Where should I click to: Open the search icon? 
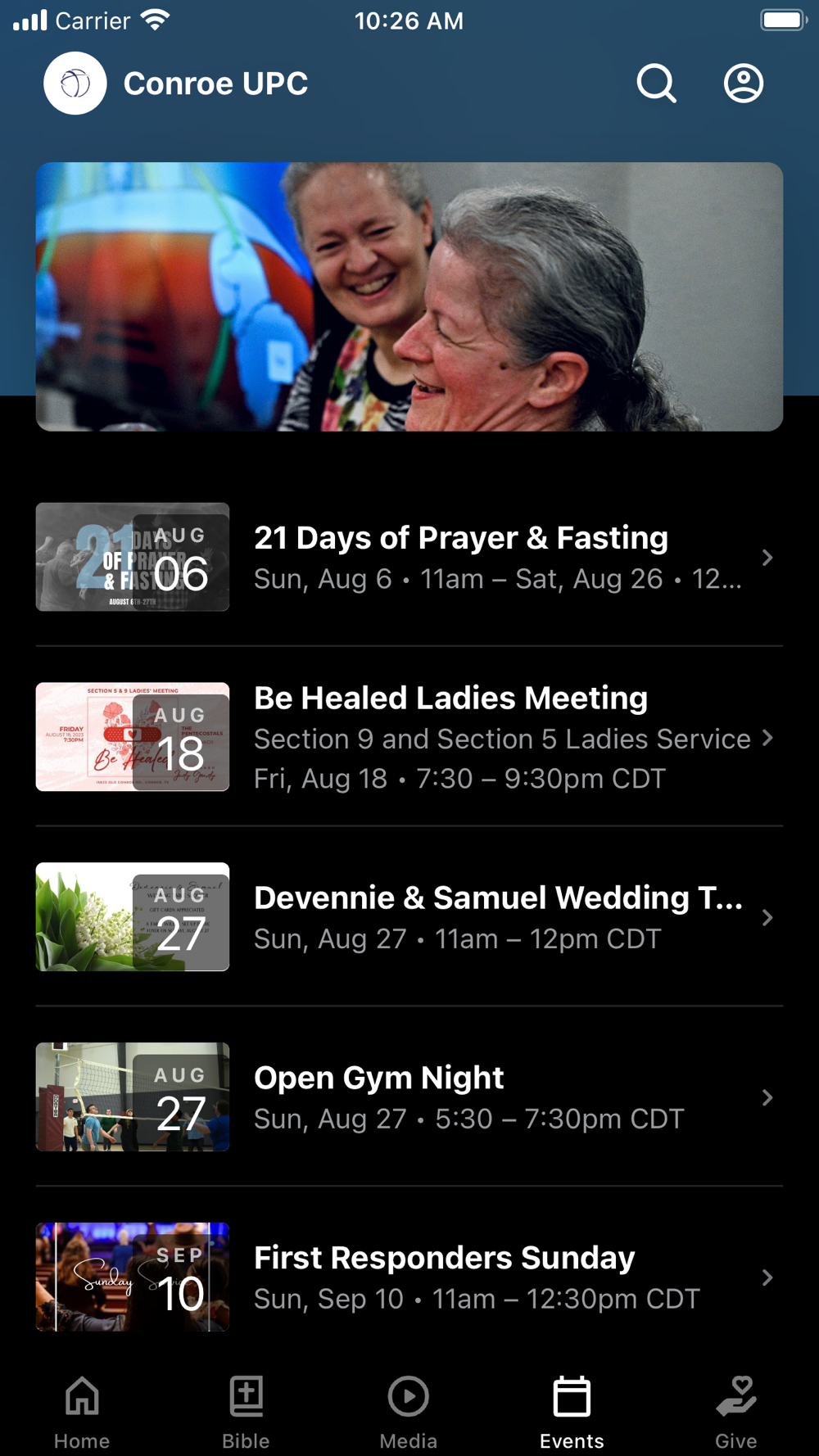(x=657, y=84)
